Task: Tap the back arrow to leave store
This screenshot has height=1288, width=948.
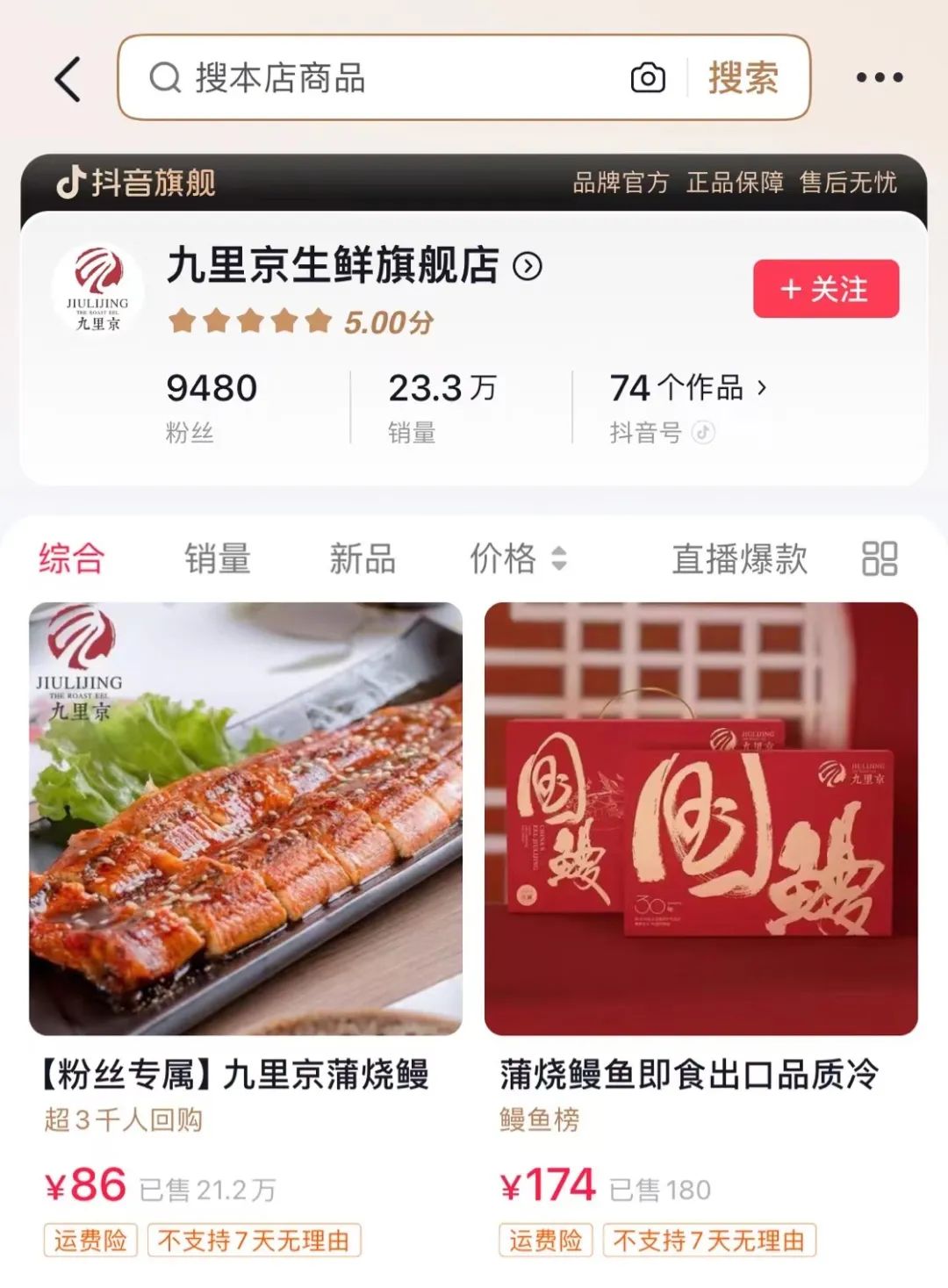Action: (x=63, y=77)
